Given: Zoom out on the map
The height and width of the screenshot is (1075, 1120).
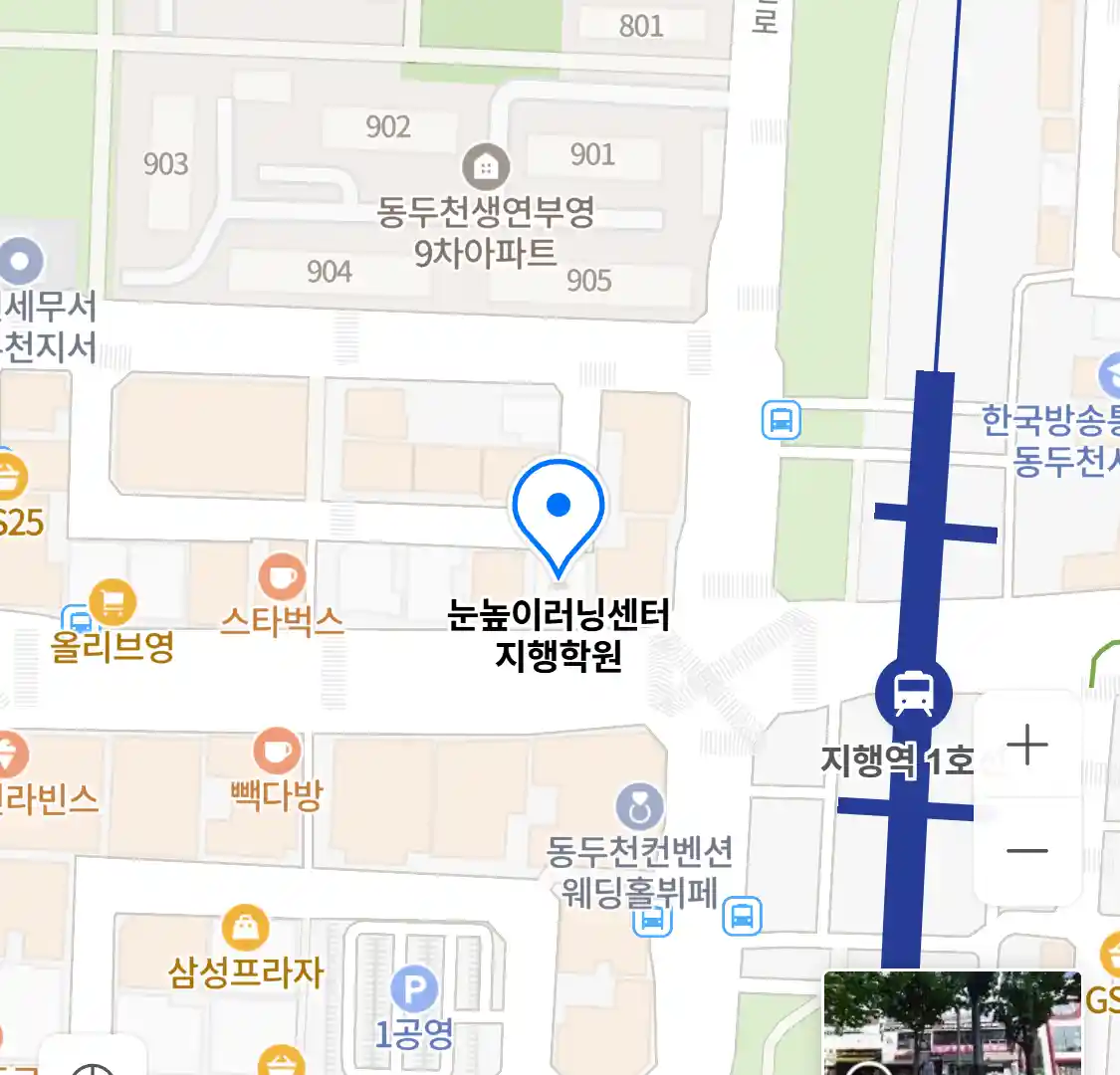Looking at the screenshot, I should [x=1027, y=851].
